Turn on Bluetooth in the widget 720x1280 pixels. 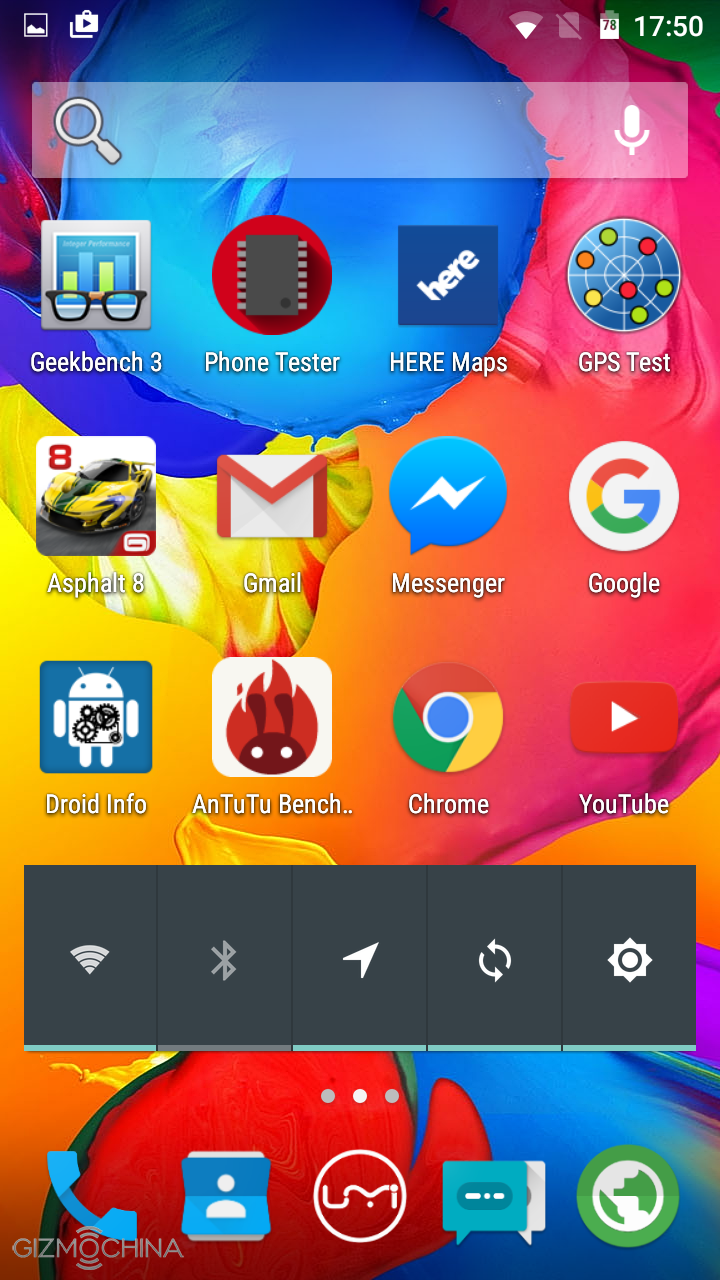pyautogui.click(x=224, y=960)
